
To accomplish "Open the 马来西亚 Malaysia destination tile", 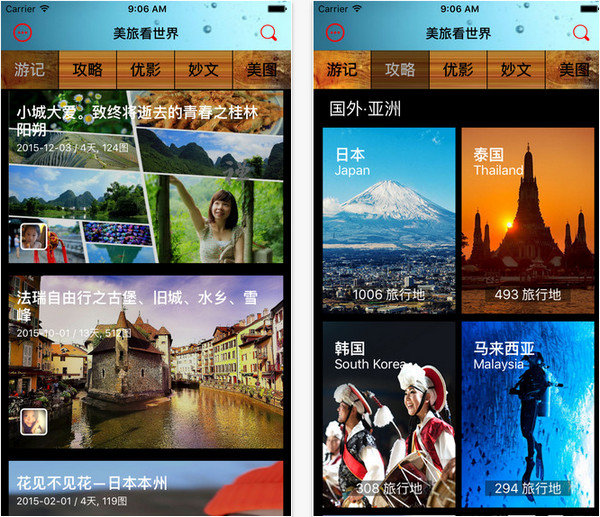I will coord(527,412).
